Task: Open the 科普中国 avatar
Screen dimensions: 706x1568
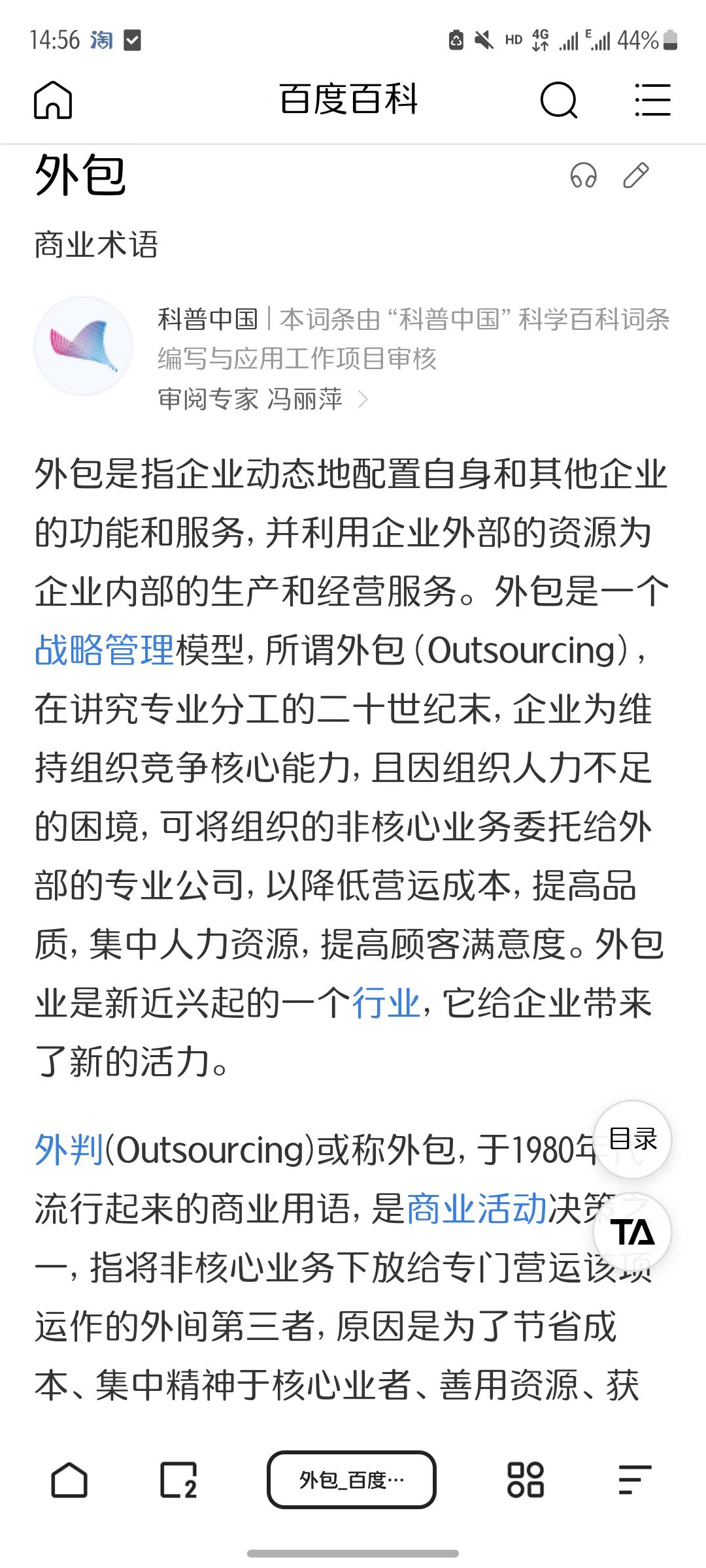Action: 83,346
